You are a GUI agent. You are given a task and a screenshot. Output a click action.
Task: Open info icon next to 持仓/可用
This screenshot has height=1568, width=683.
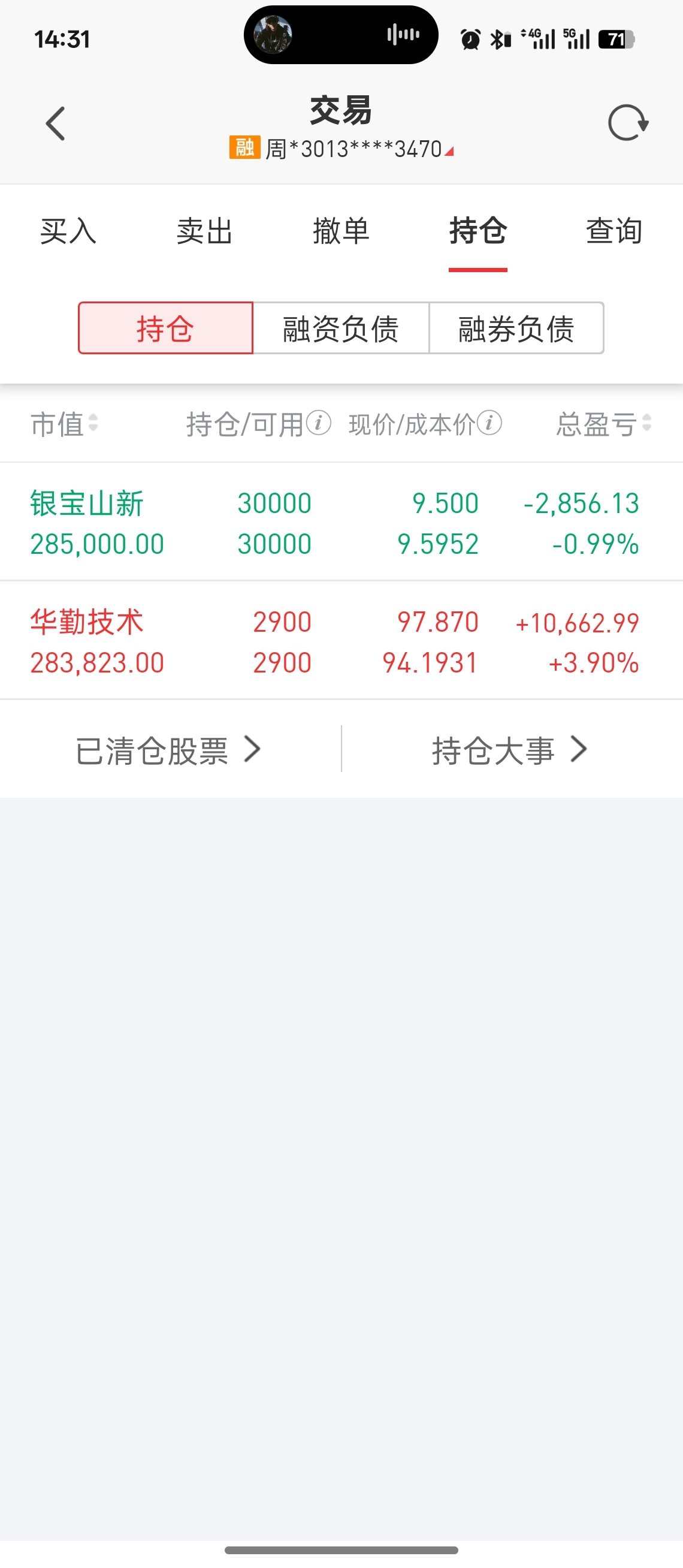coord(319,423)
